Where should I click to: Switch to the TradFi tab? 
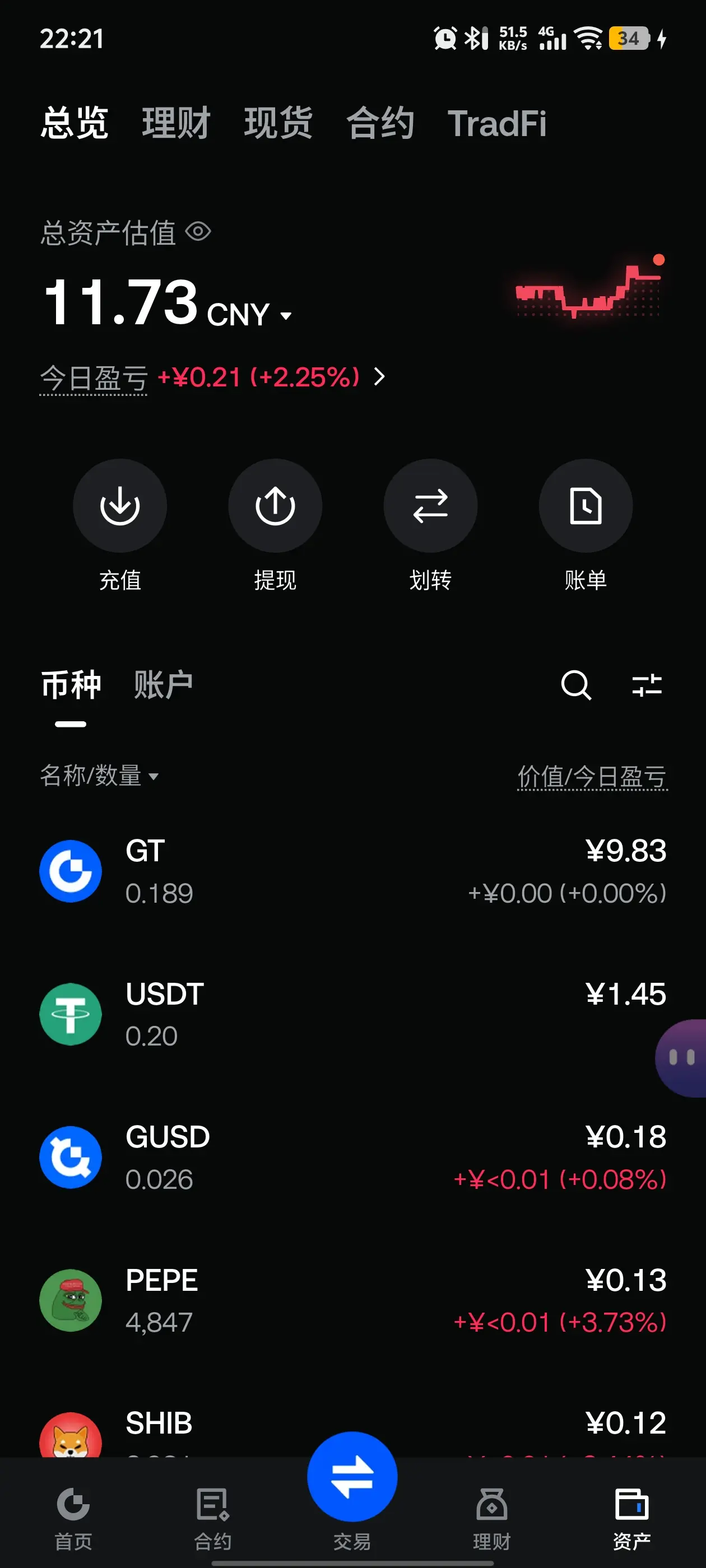[x=496, y=123]
